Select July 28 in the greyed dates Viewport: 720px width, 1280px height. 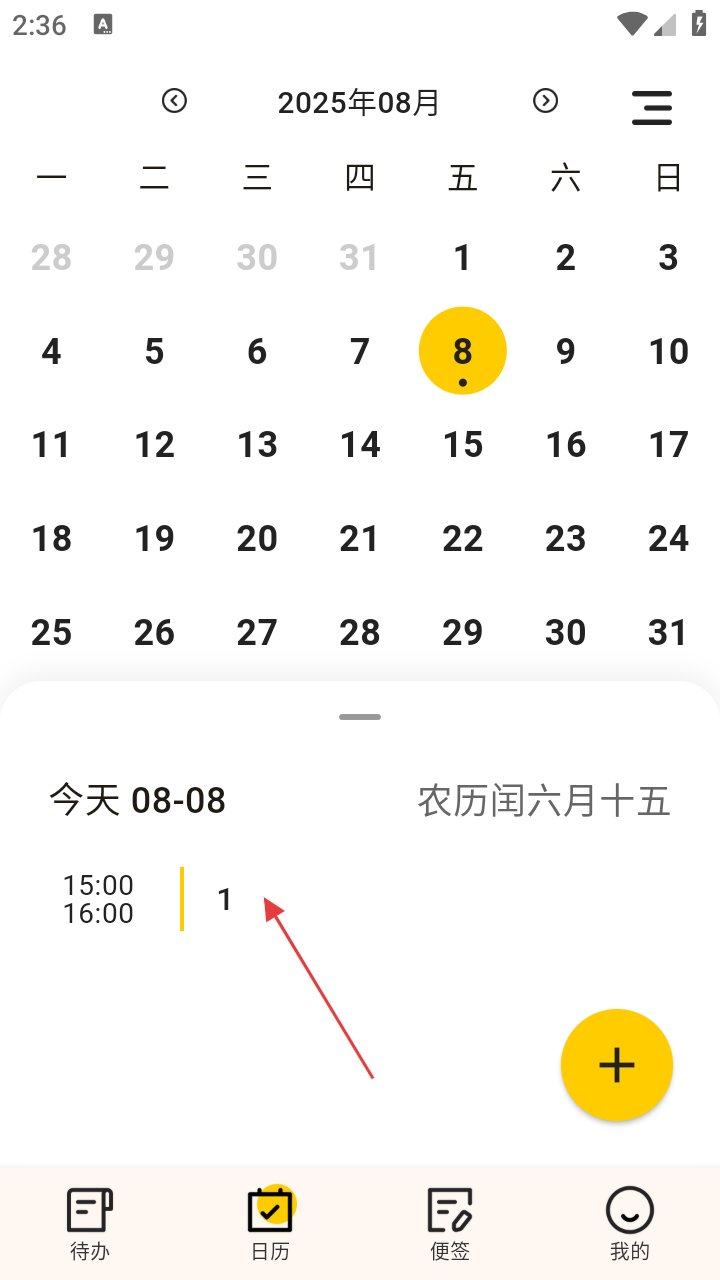[x=51, y=258]
